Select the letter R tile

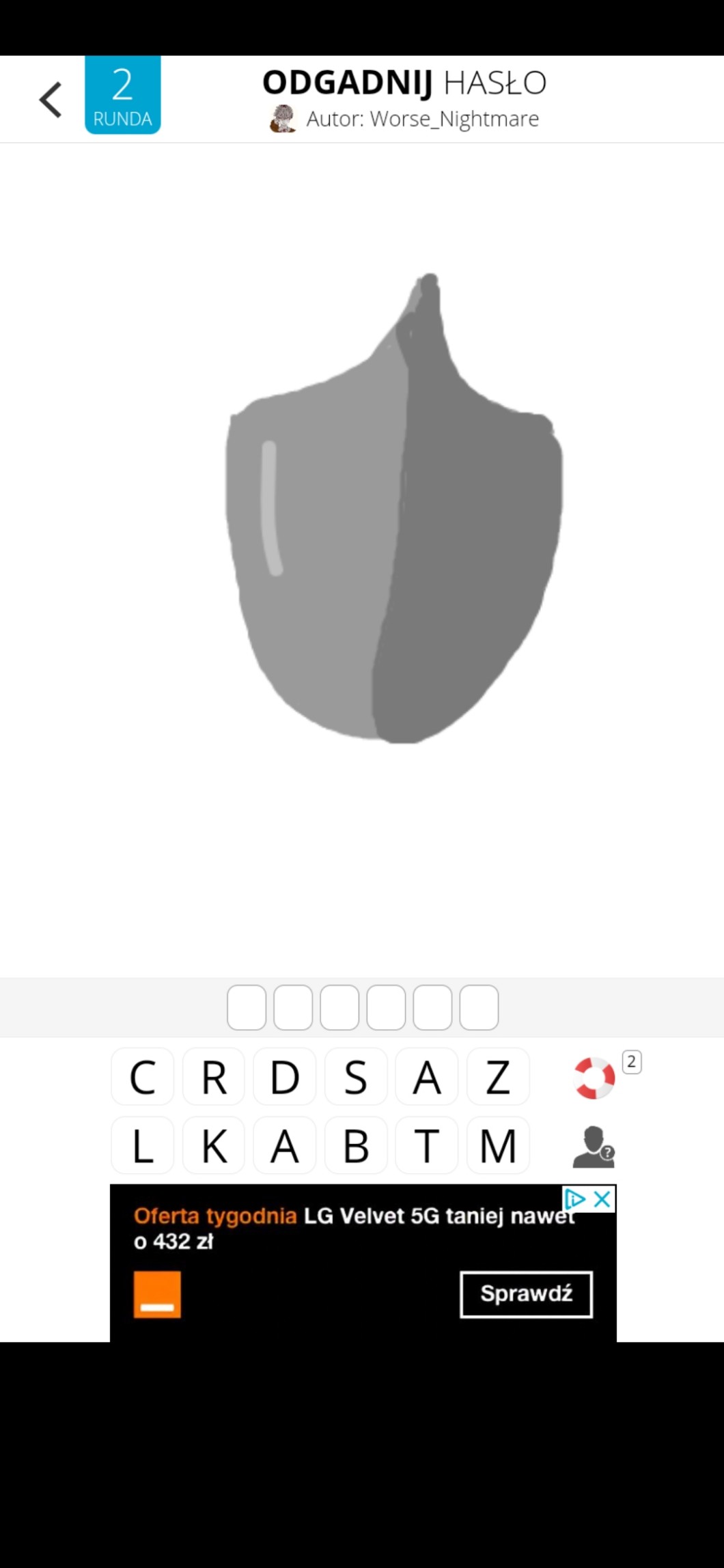[x=213, y=1077]
